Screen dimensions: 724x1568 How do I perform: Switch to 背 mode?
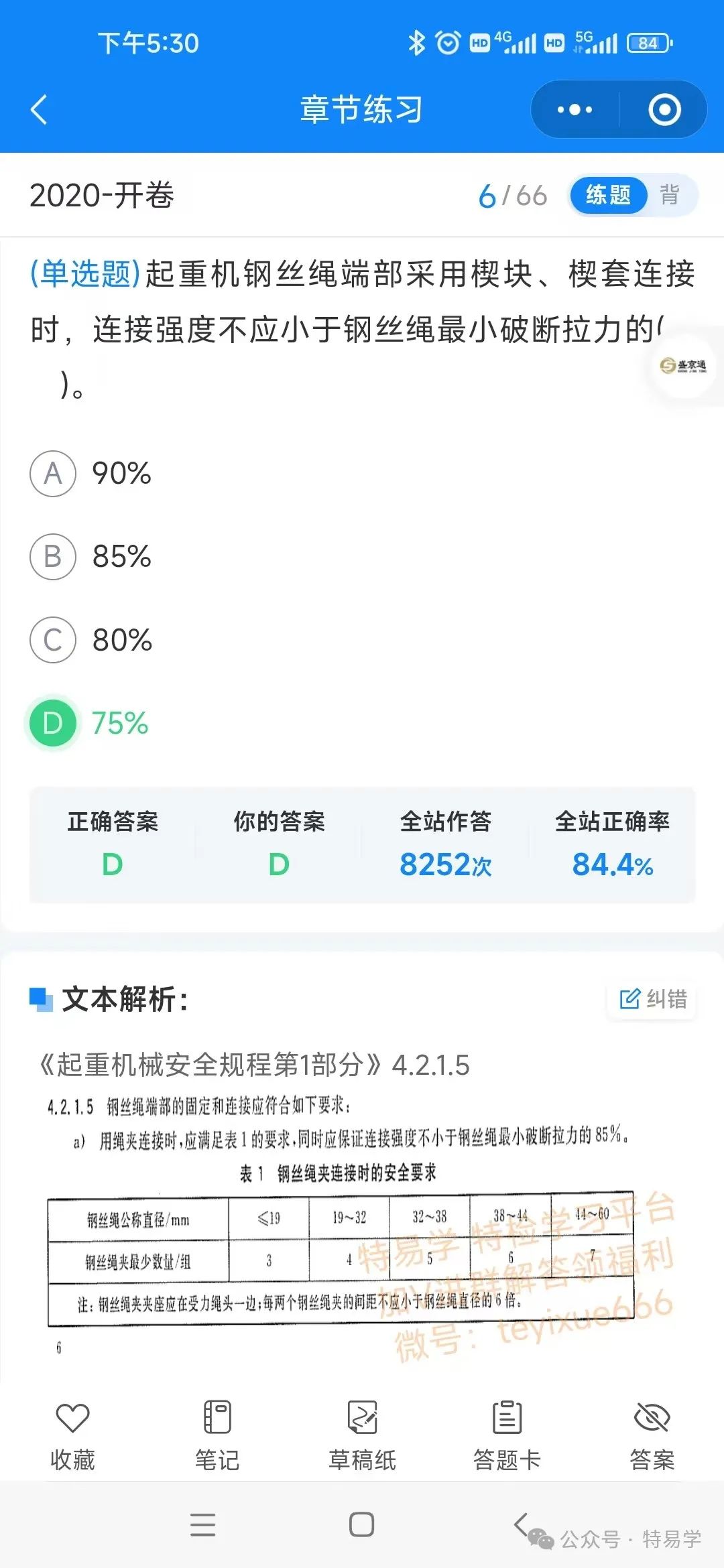coord(670,196)
